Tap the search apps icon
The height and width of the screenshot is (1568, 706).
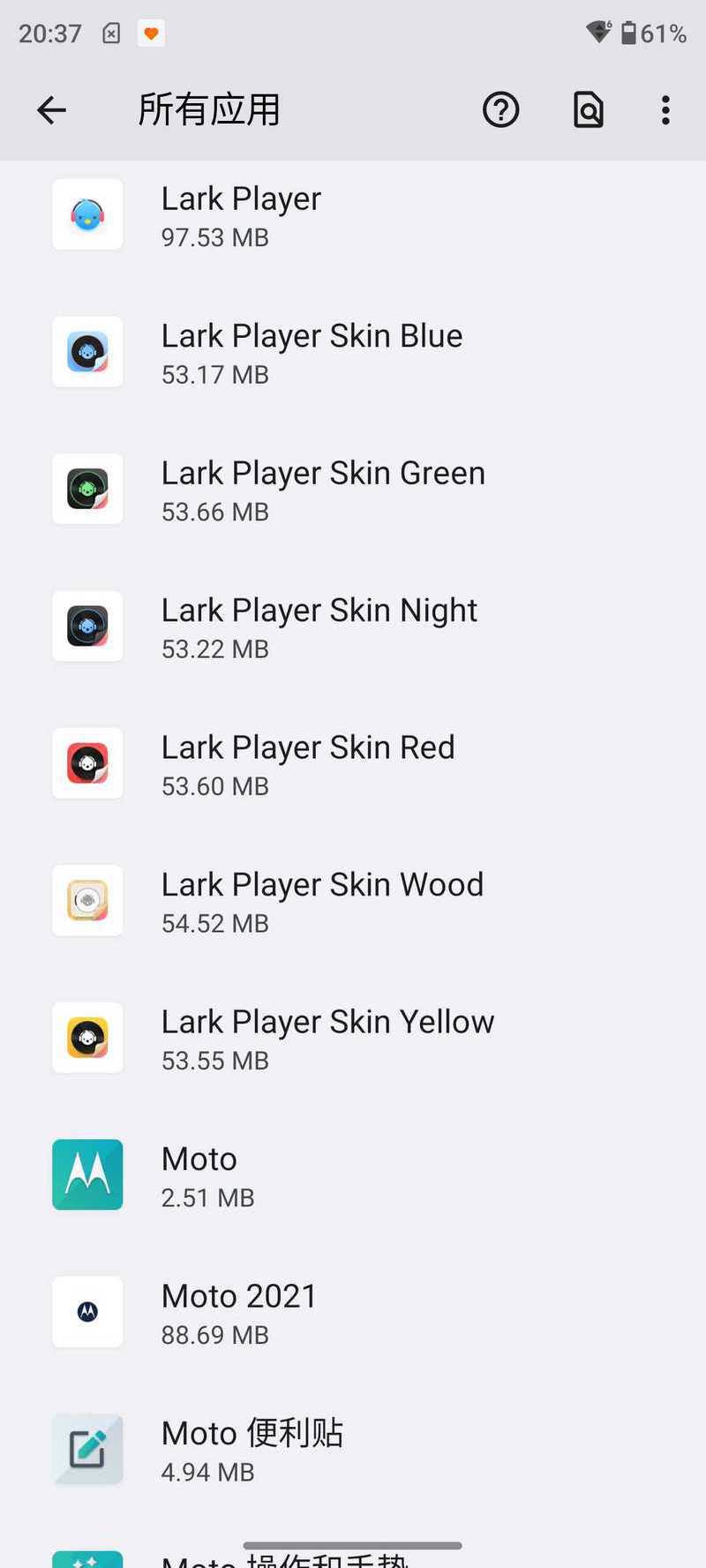[x=588, y=110]
